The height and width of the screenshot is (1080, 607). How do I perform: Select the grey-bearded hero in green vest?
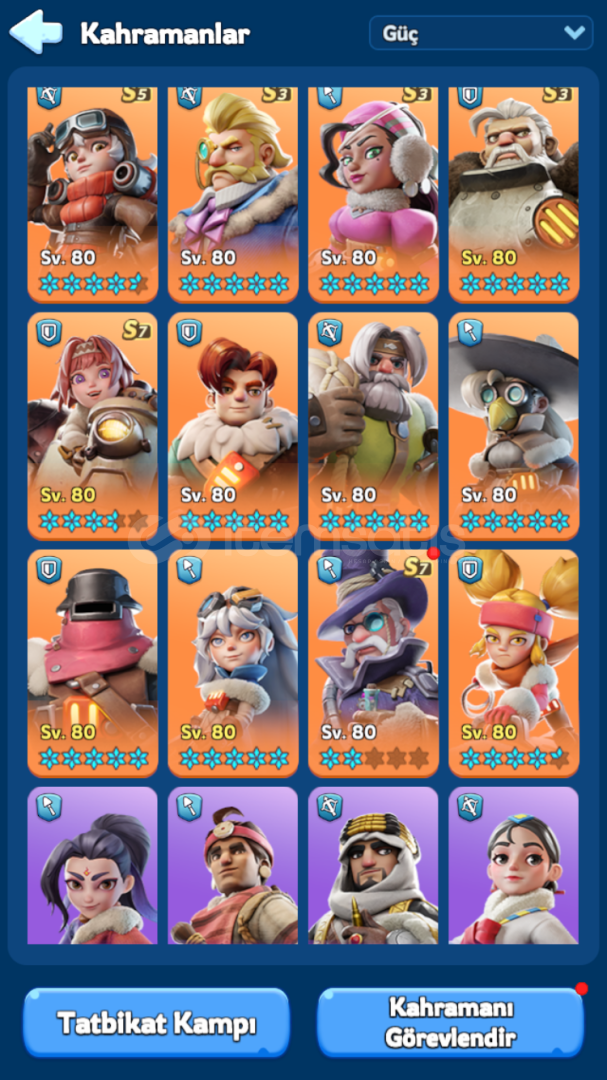coord(373,427)
